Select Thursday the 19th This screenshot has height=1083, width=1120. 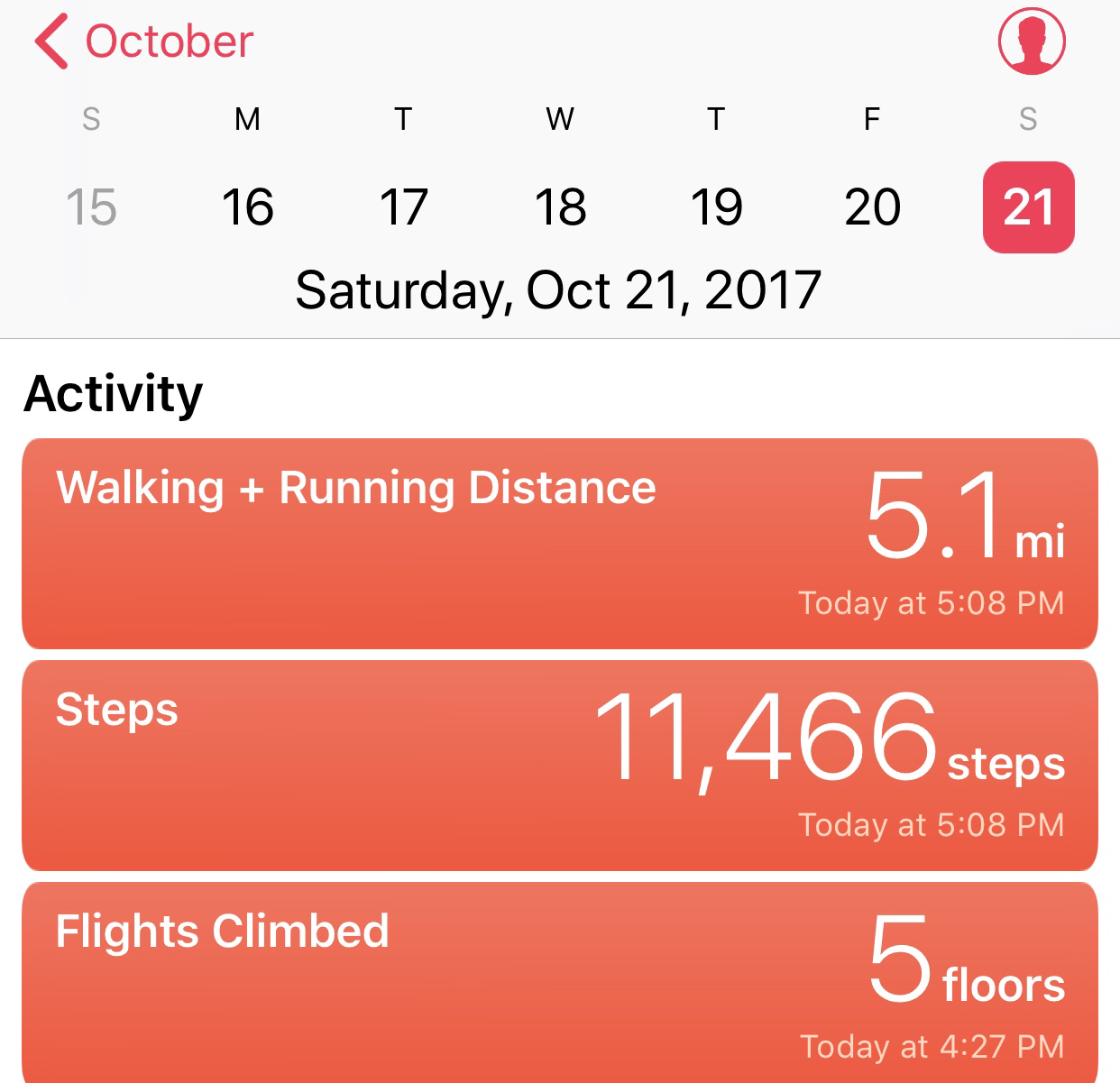tap(716, 207)
